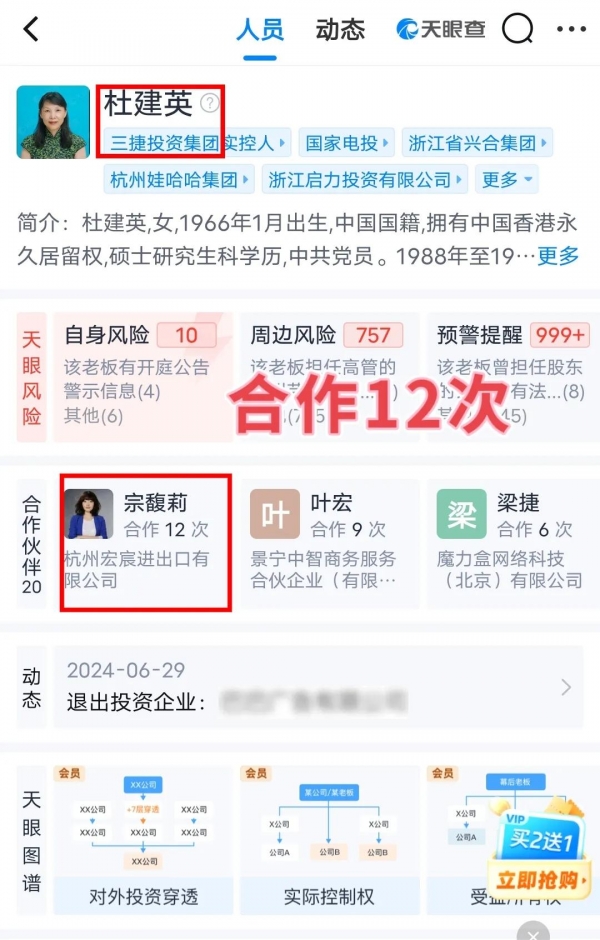Expand the 更多 company dropdown
The width and height of the screenshot is (600, 940).
click(508, 180)
